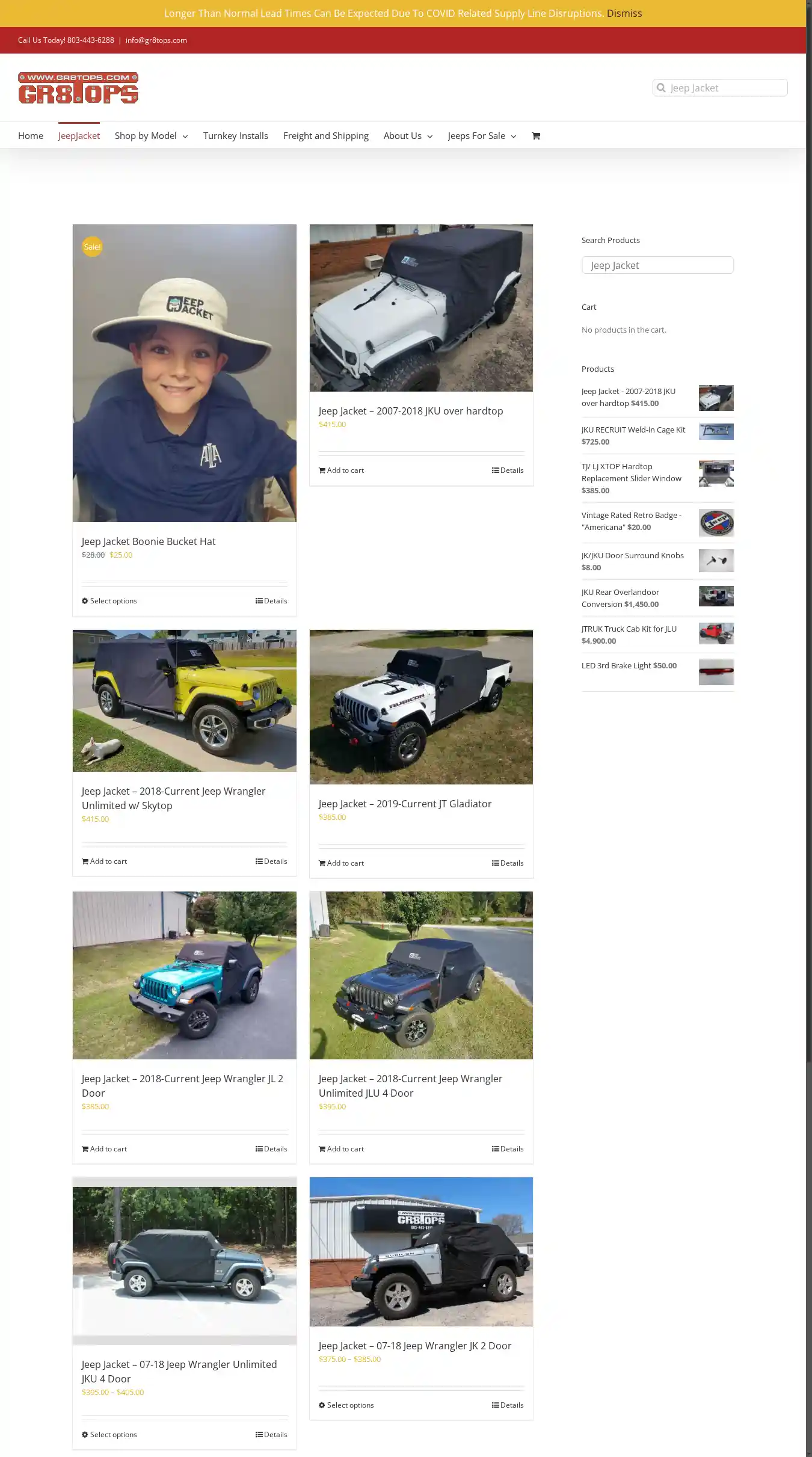The width and height of the screenshot is (812, 1457).
Task: Expand the About Us menu
Action: 408,136
